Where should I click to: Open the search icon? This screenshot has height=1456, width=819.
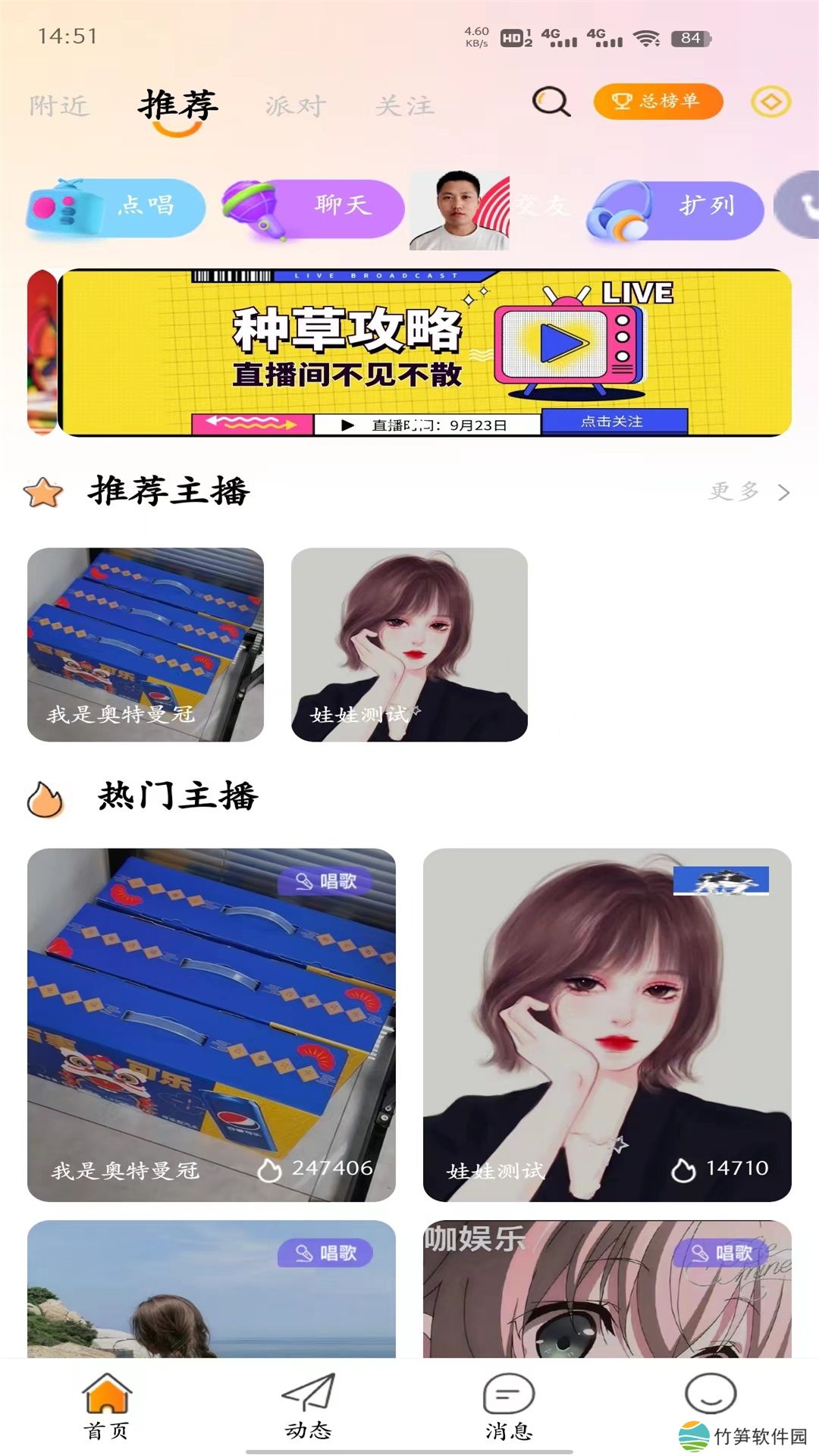pyautogui.click(x=551, y=102)
